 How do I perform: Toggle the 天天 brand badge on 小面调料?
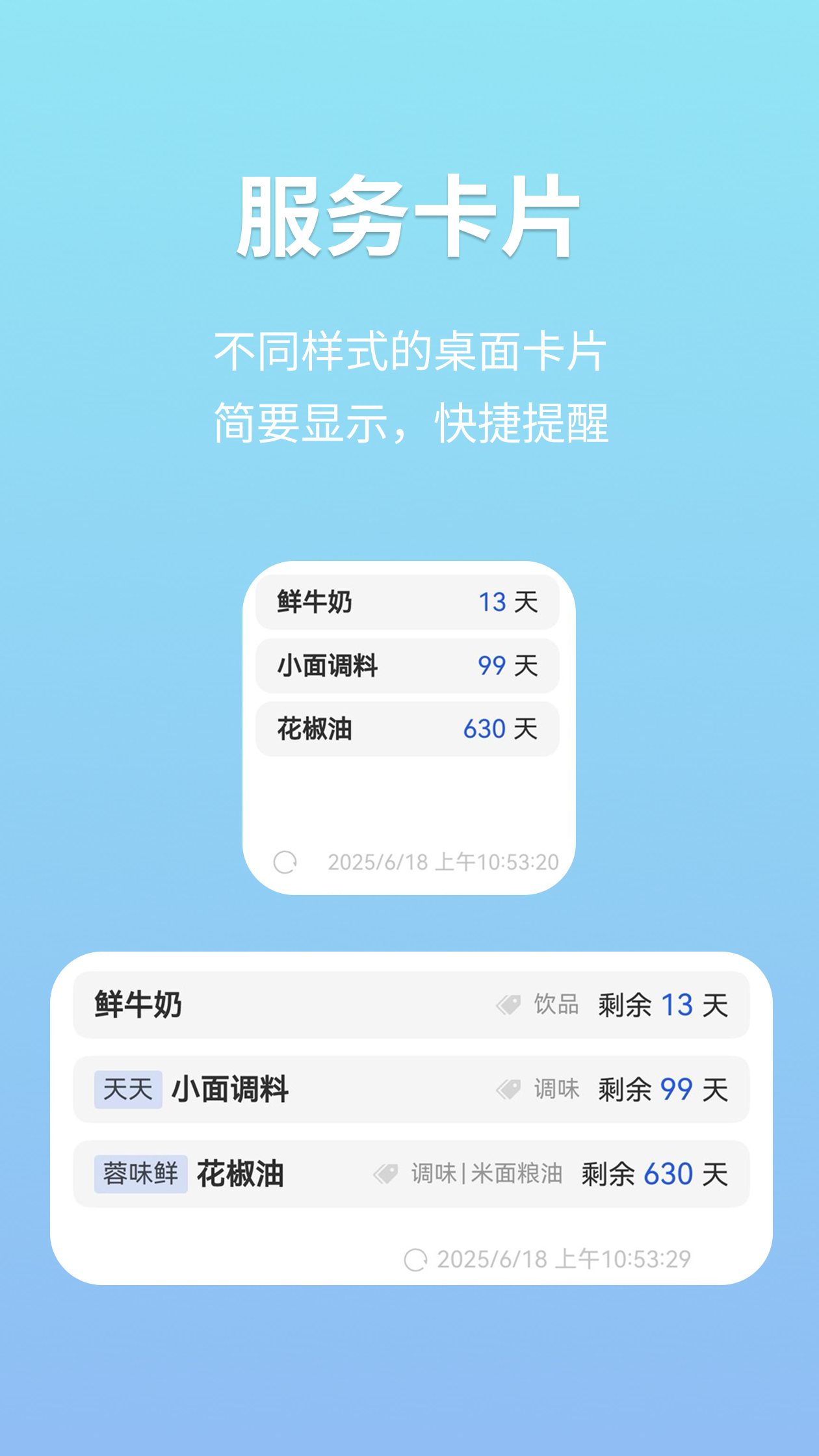(x=127, y=1089)
